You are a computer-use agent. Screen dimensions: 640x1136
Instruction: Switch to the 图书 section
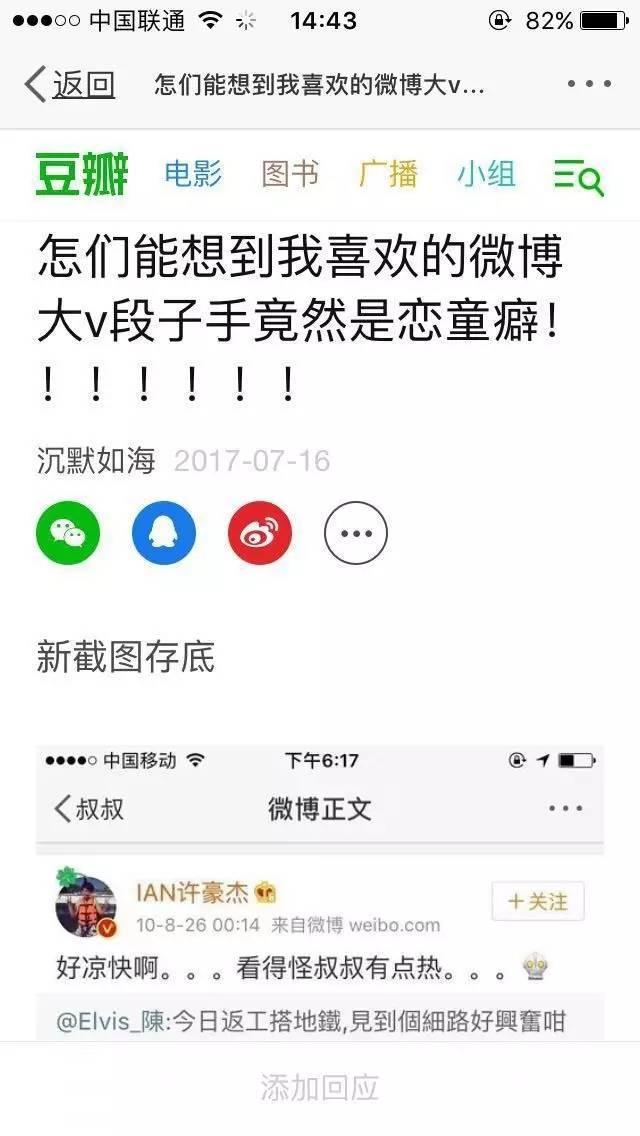tap(290, 175)
